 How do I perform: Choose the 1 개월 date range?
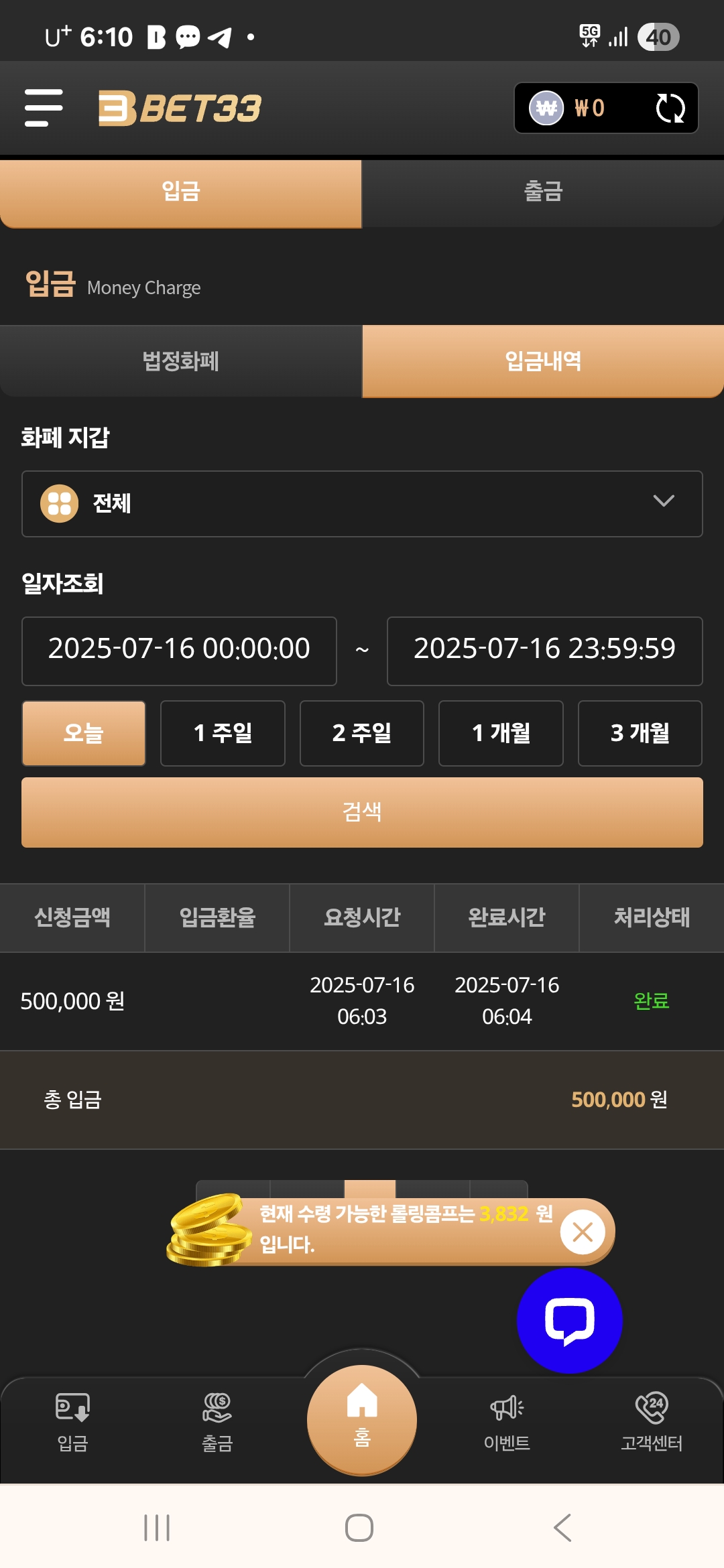click(501, 733)
